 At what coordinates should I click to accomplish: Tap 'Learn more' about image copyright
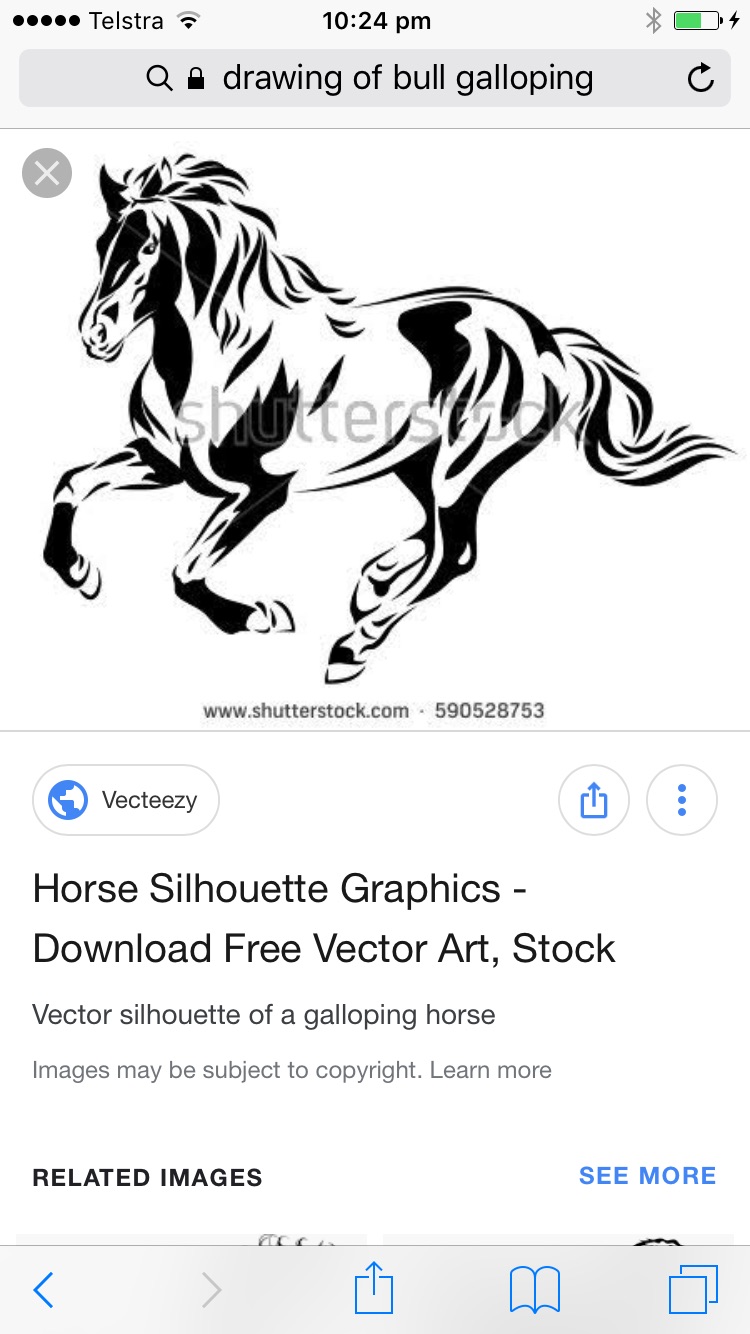(490, 1070)
